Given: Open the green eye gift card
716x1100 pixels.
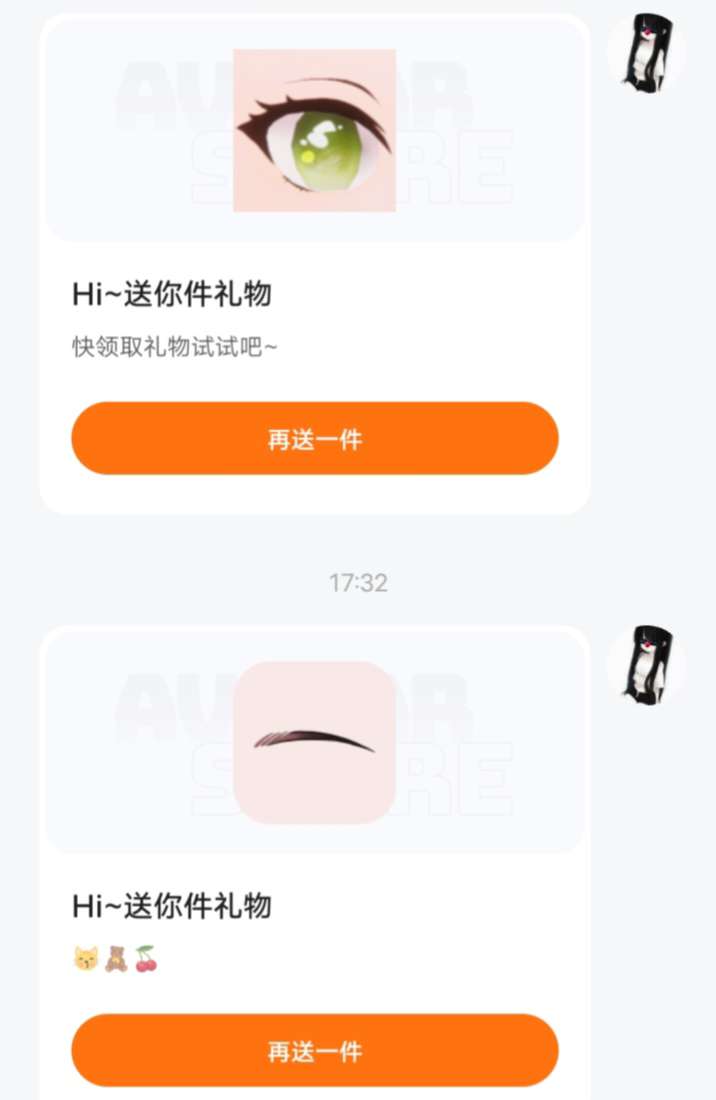Looking at the screenshot, I should [x=314, y=131].
